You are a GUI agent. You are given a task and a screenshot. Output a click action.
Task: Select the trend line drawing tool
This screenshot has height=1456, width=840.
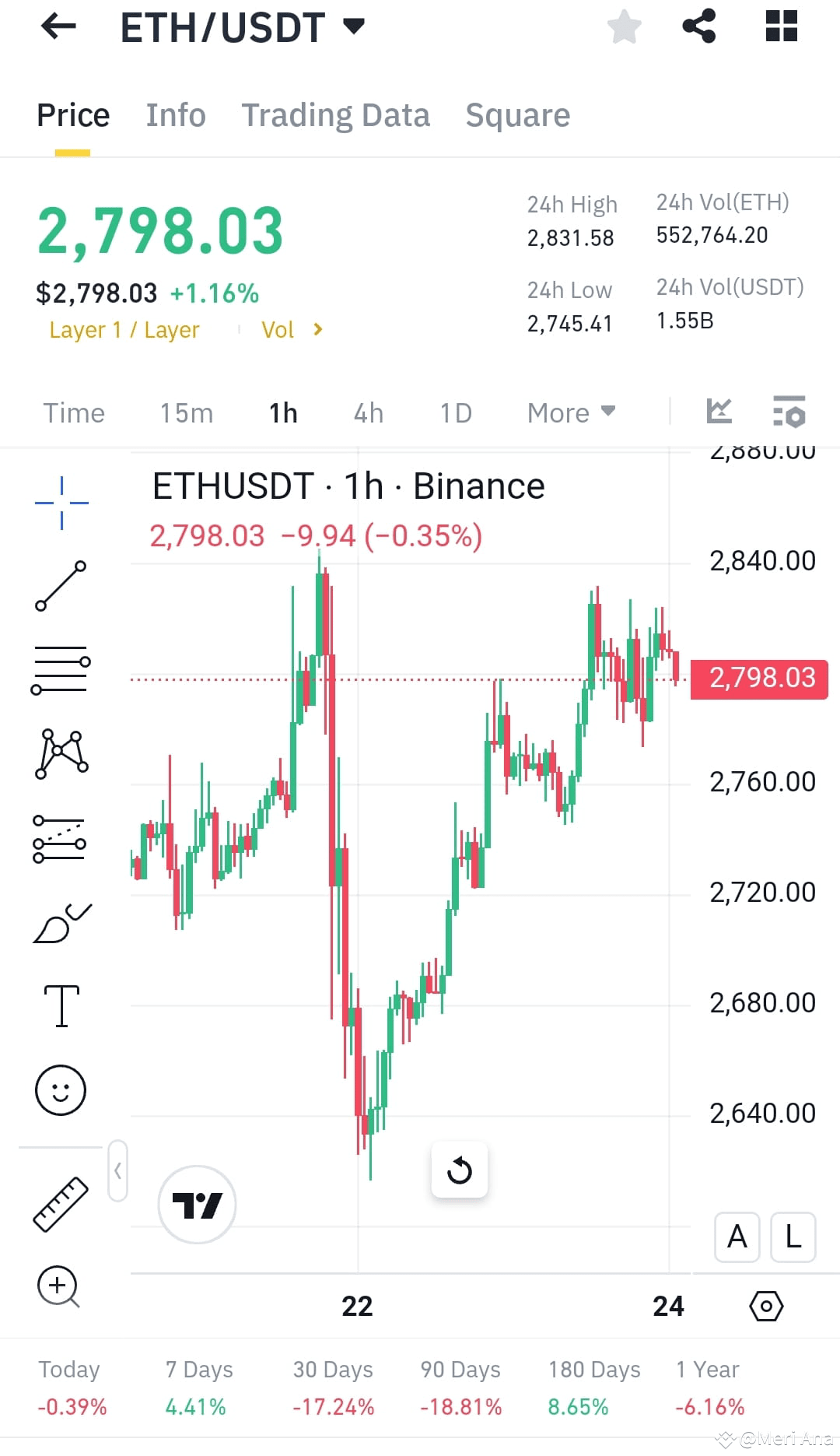tap(61, 585)
